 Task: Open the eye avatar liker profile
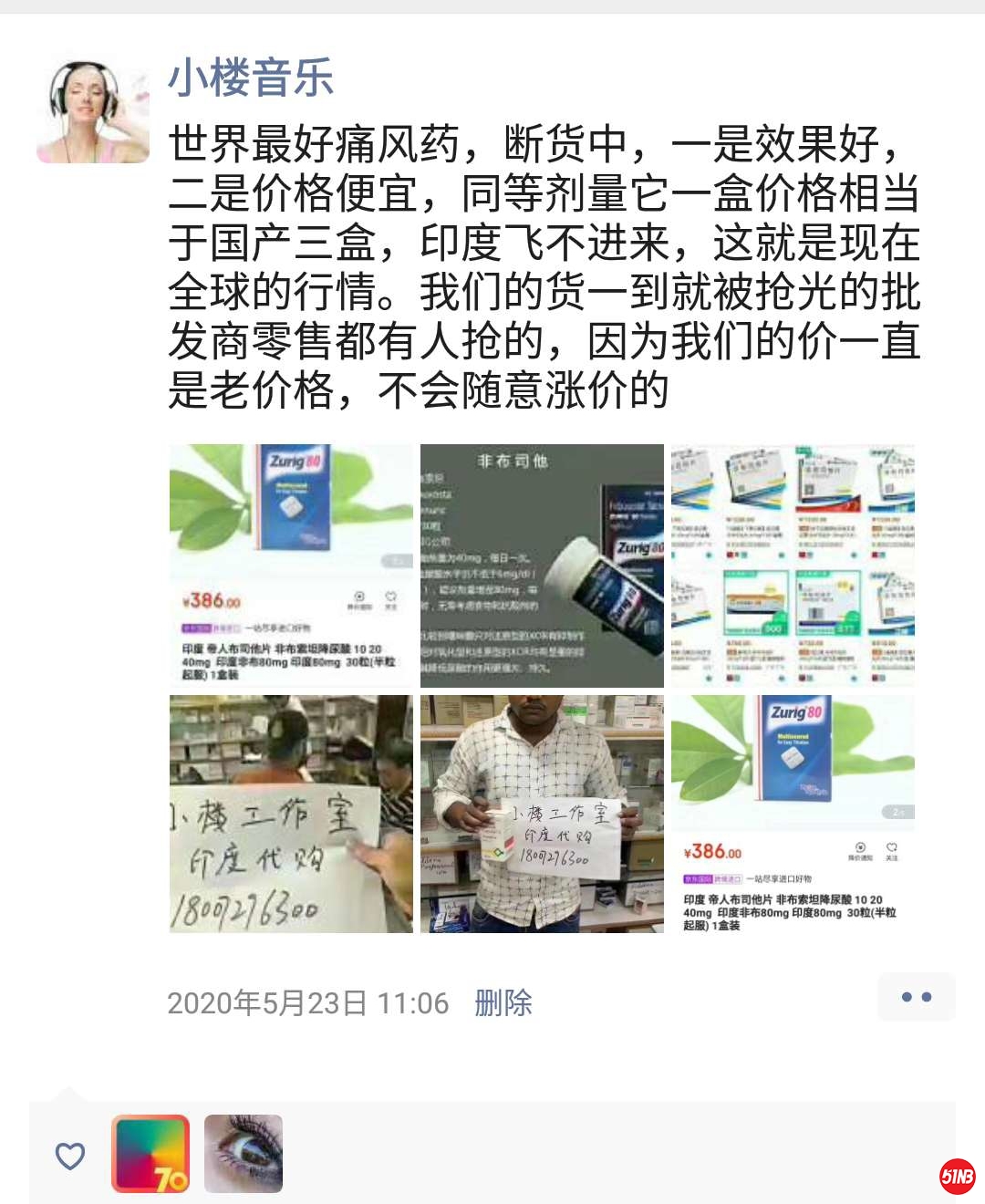coord(244,1154)
